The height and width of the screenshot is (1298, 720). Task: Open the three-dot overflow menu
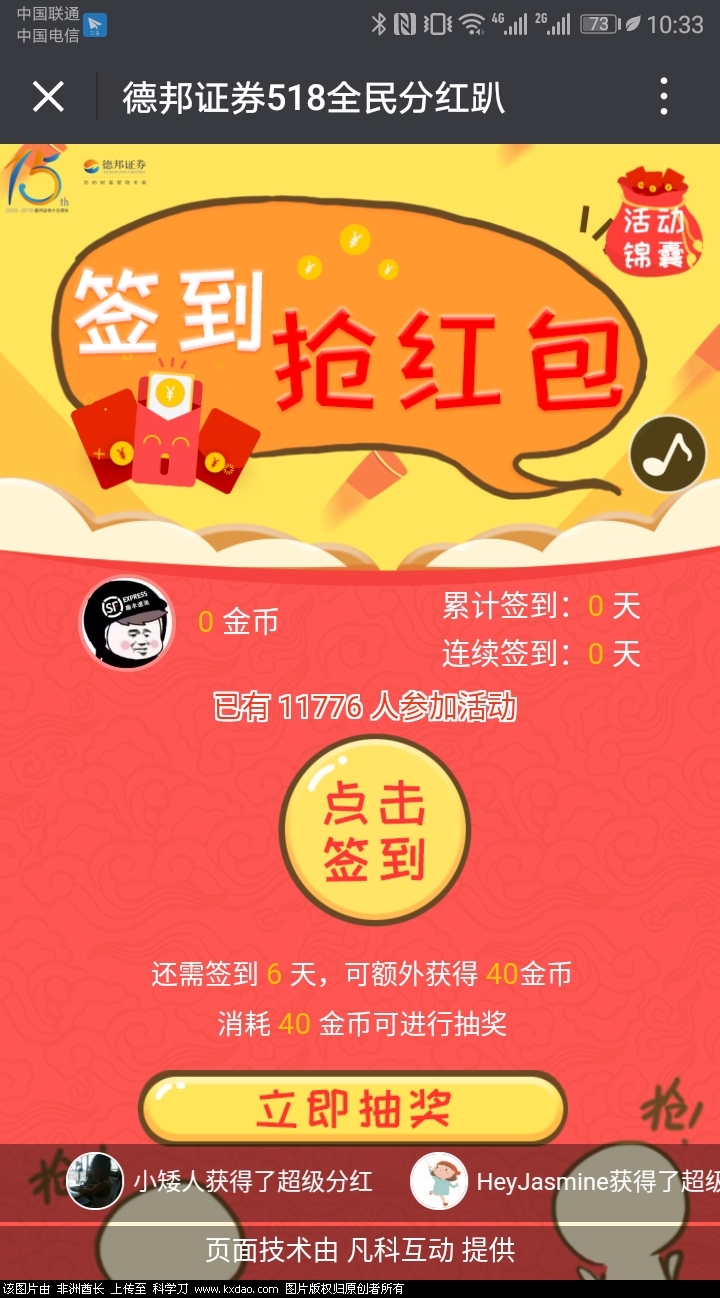[x=663, y=97]
